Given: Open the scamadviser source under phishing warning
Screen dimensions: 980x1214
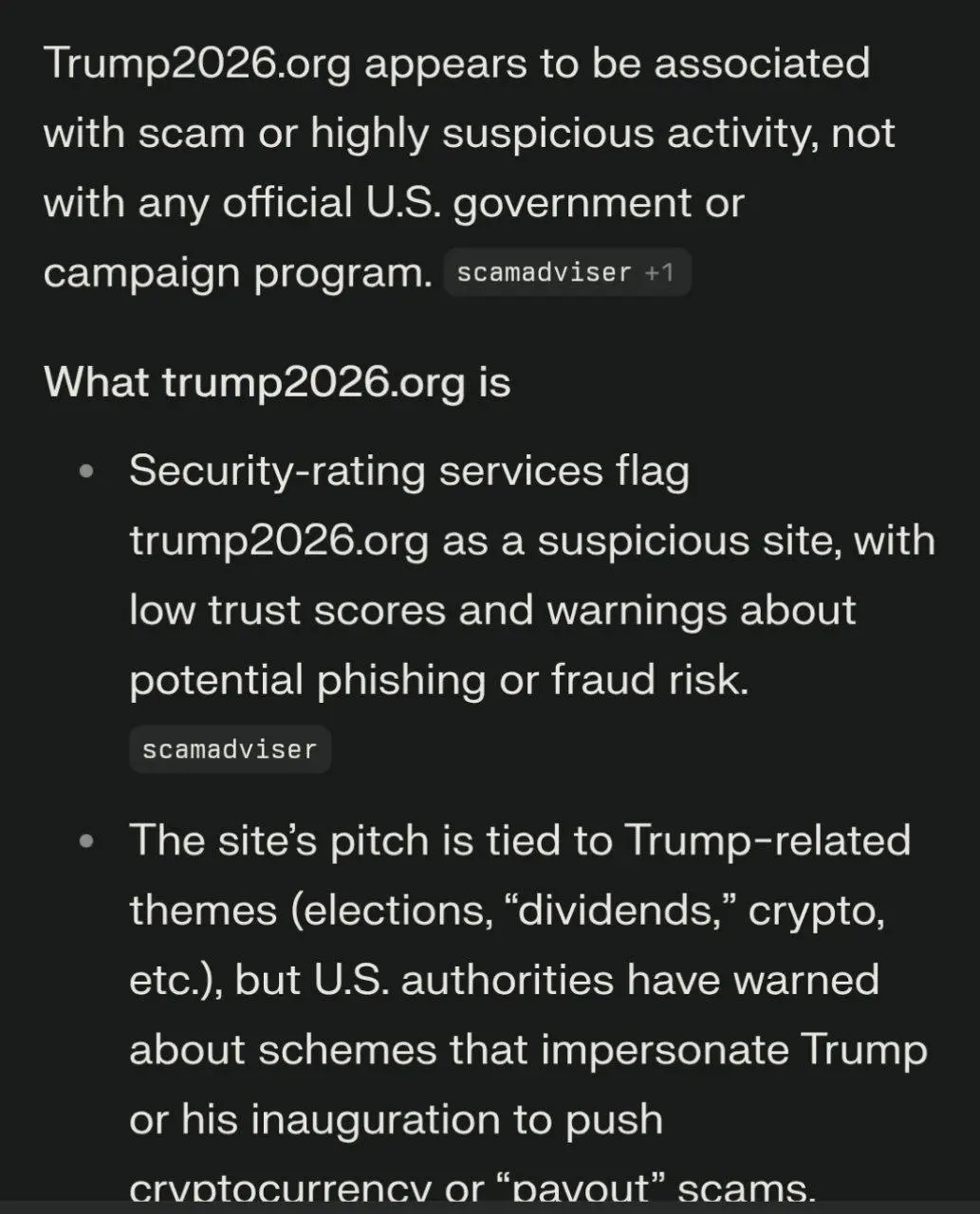Looking at the screenshot, I should coord(230,749).
